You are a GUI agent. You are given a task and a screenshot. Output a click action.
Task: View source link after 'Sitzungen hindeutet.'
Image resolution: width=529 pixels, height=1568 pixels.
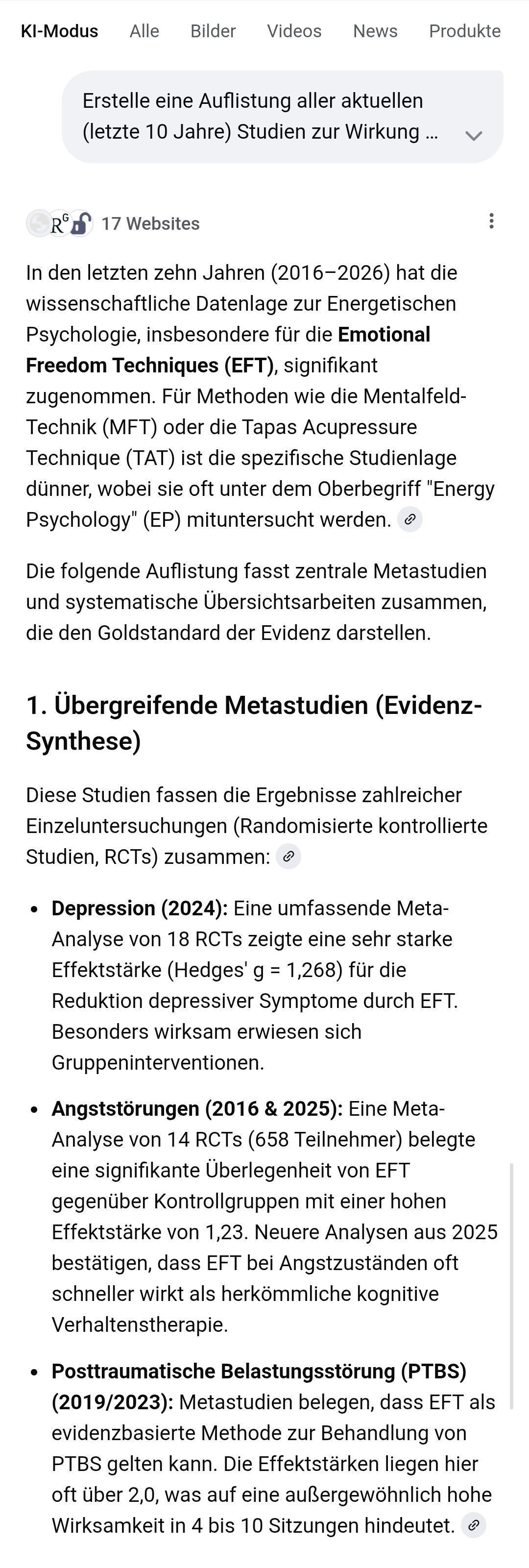pyautogui.click(x=474, y=1525)
